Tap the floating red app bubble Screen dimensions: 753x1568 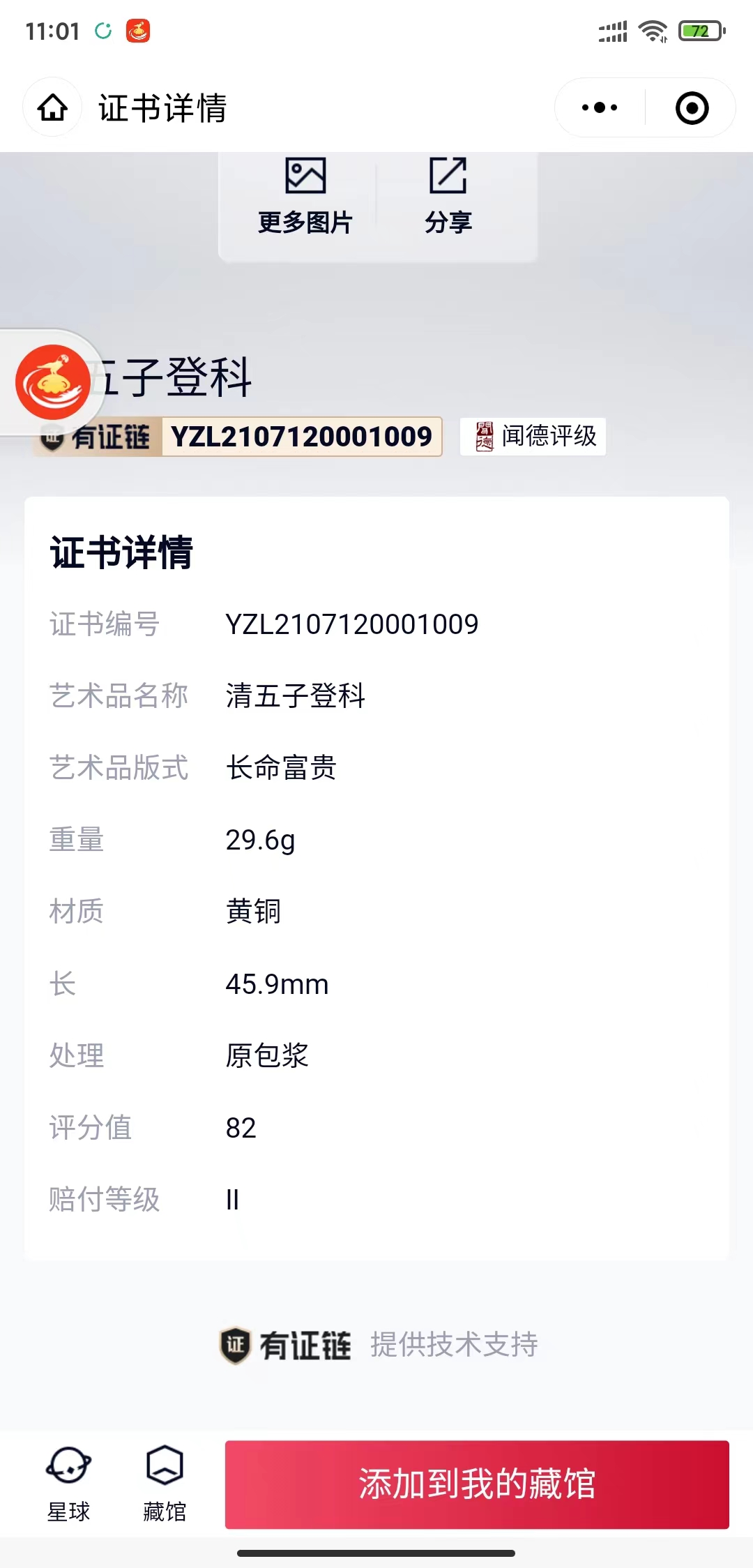tap(53, 382)
